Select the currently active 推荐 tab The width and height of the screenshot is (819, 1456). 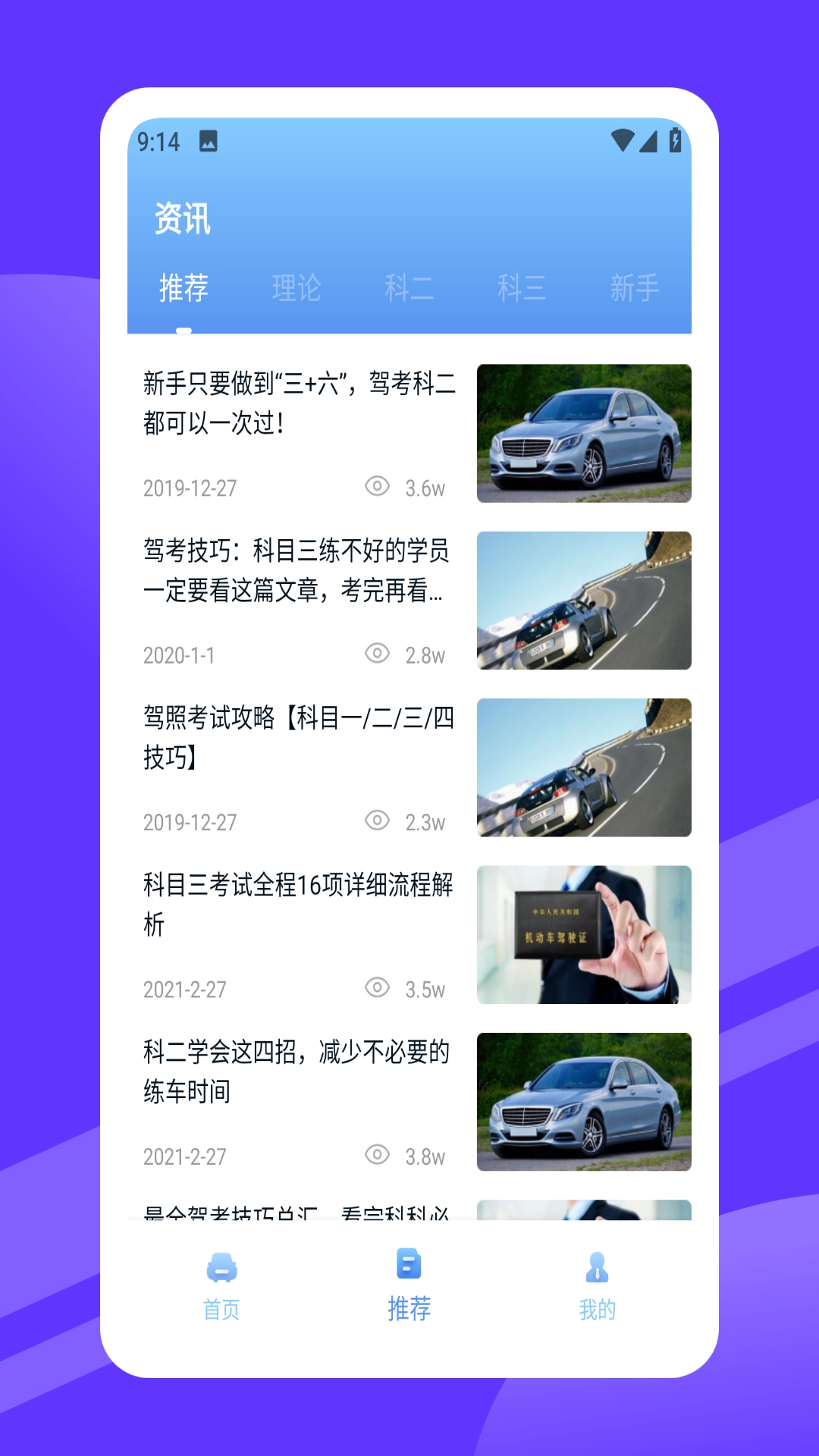pyautogui.click(x=184, y=288)
